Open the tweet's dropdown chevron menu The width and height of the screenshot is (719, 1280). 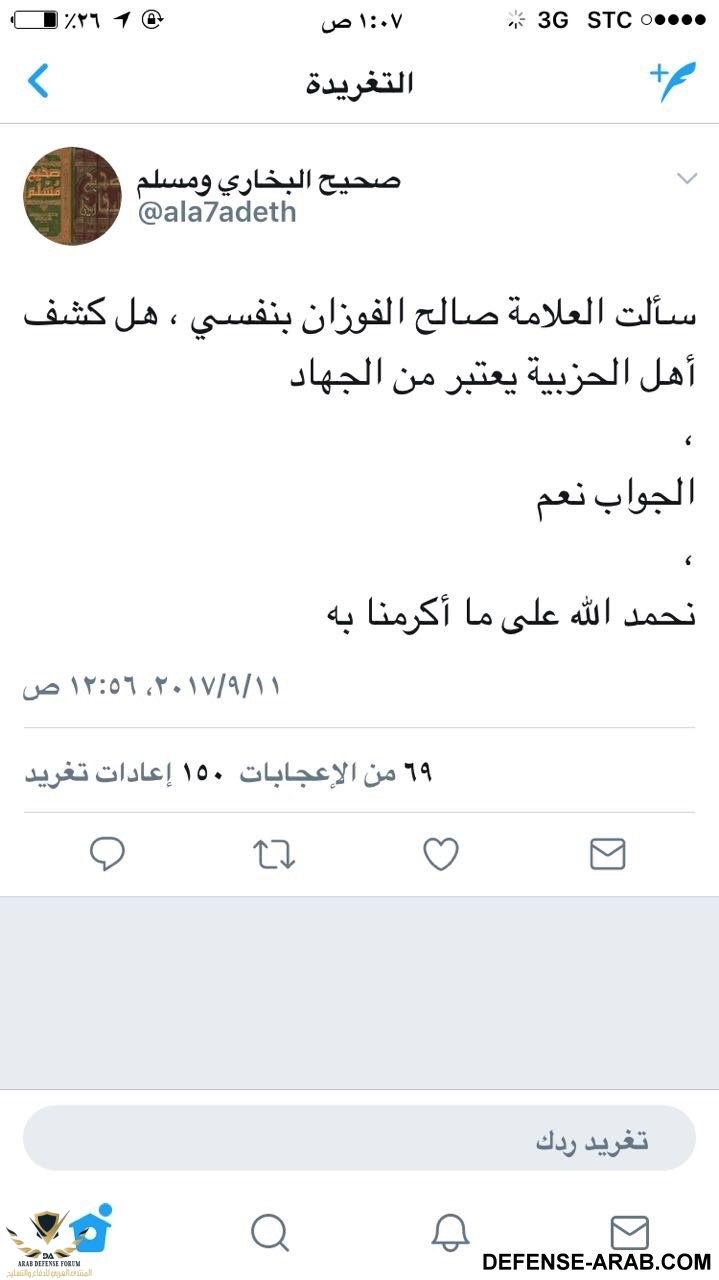click(x=686, y=179)
